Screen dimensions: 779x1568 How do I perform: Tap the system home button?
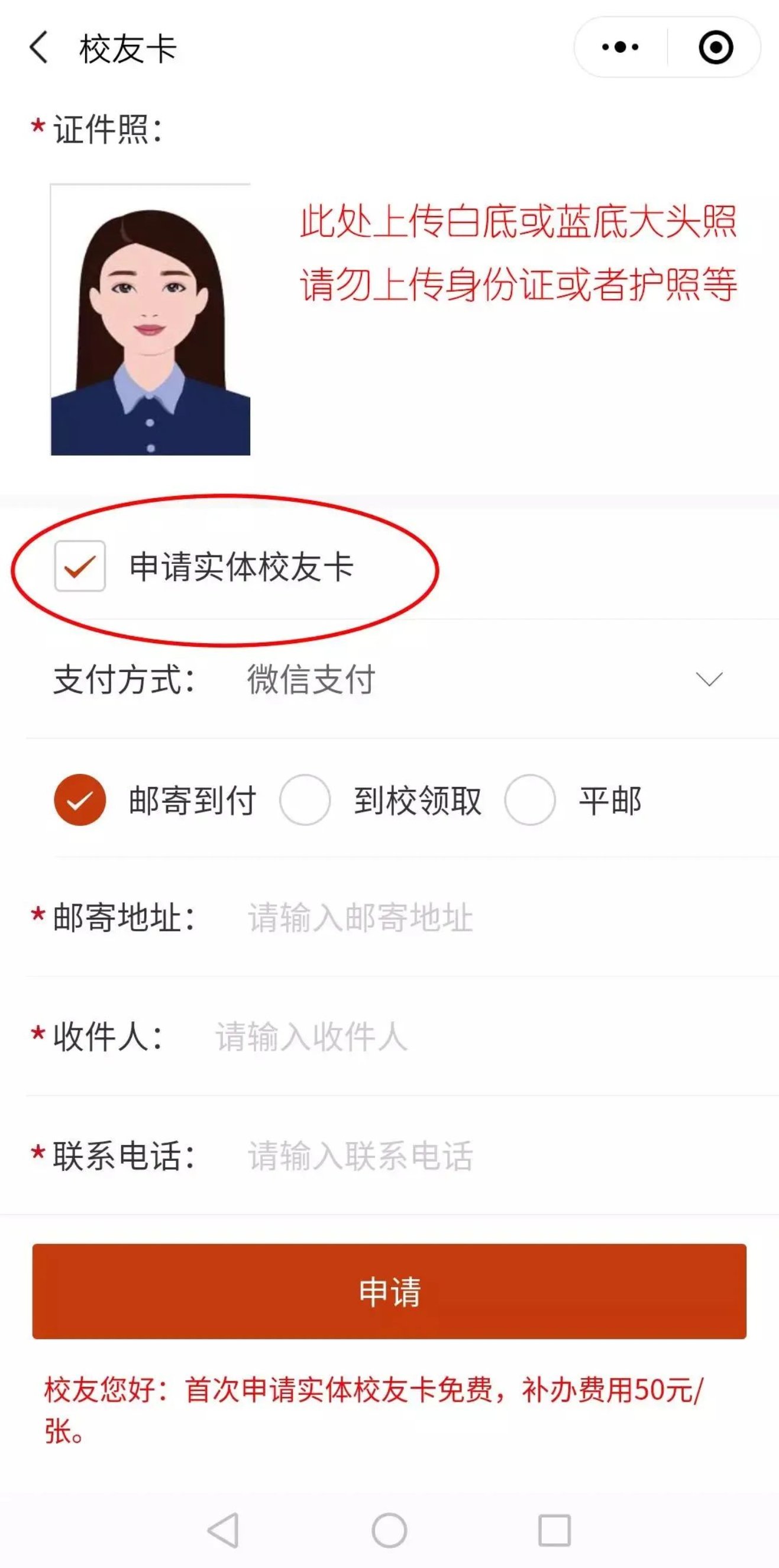click(x=389, y=1530)
